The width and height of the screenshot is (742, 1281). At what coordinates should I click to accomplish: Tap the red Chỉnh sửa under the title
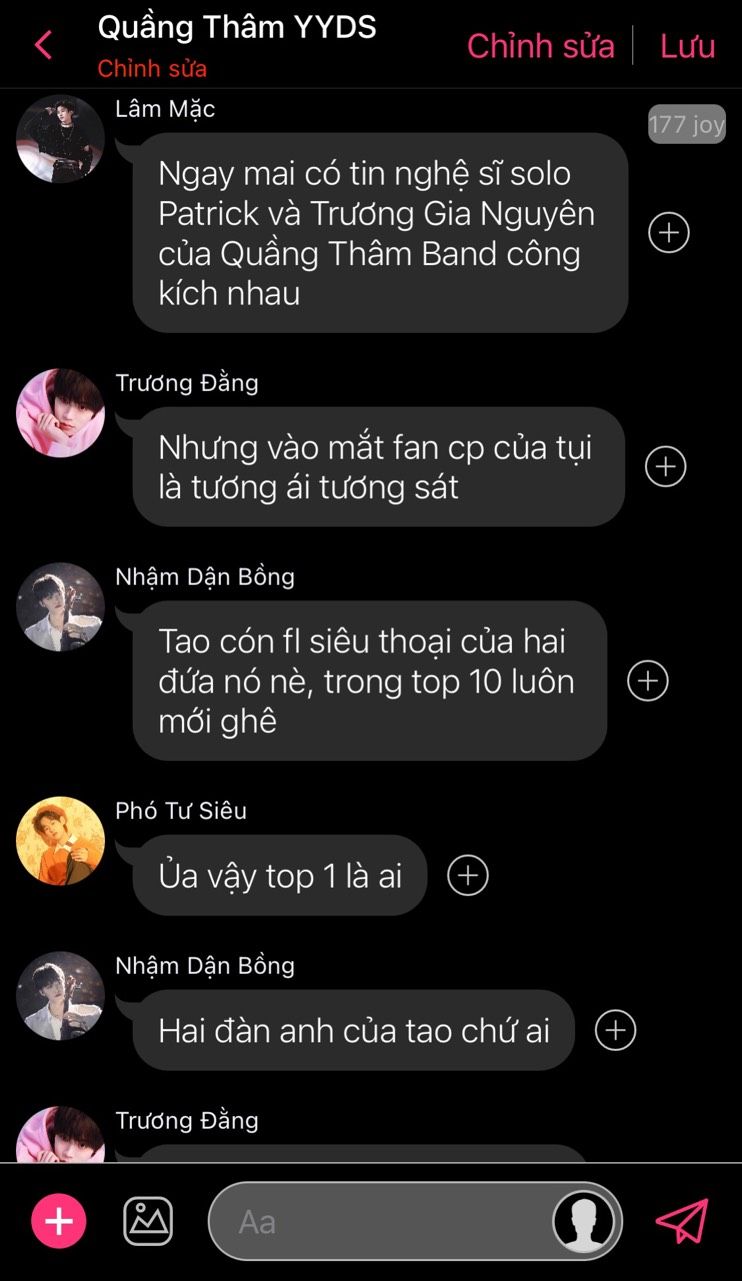152,69
